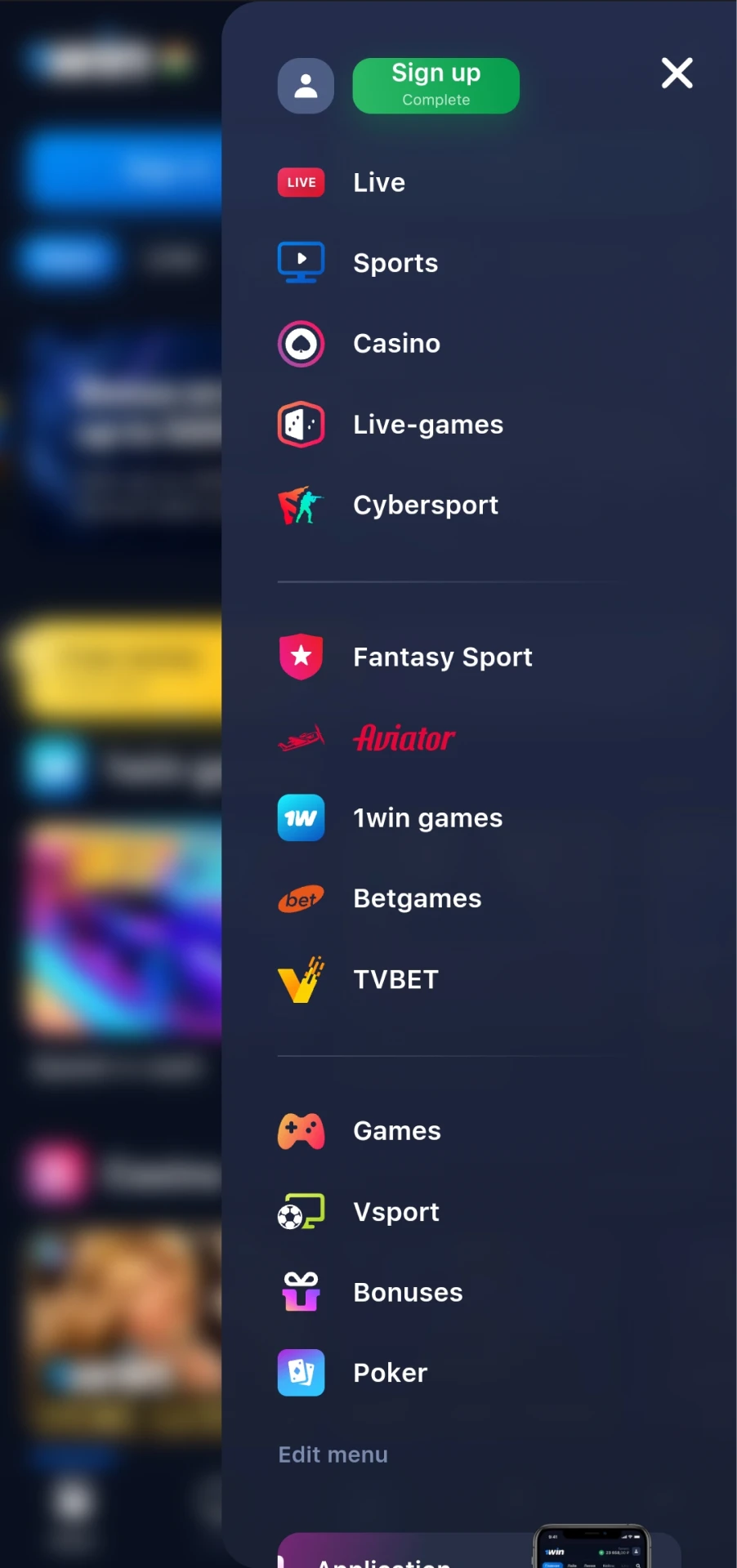Image resolution: width=737 pixels, height=1568 pixels.
Task: Open Vsport
Action: point(395,1212)
